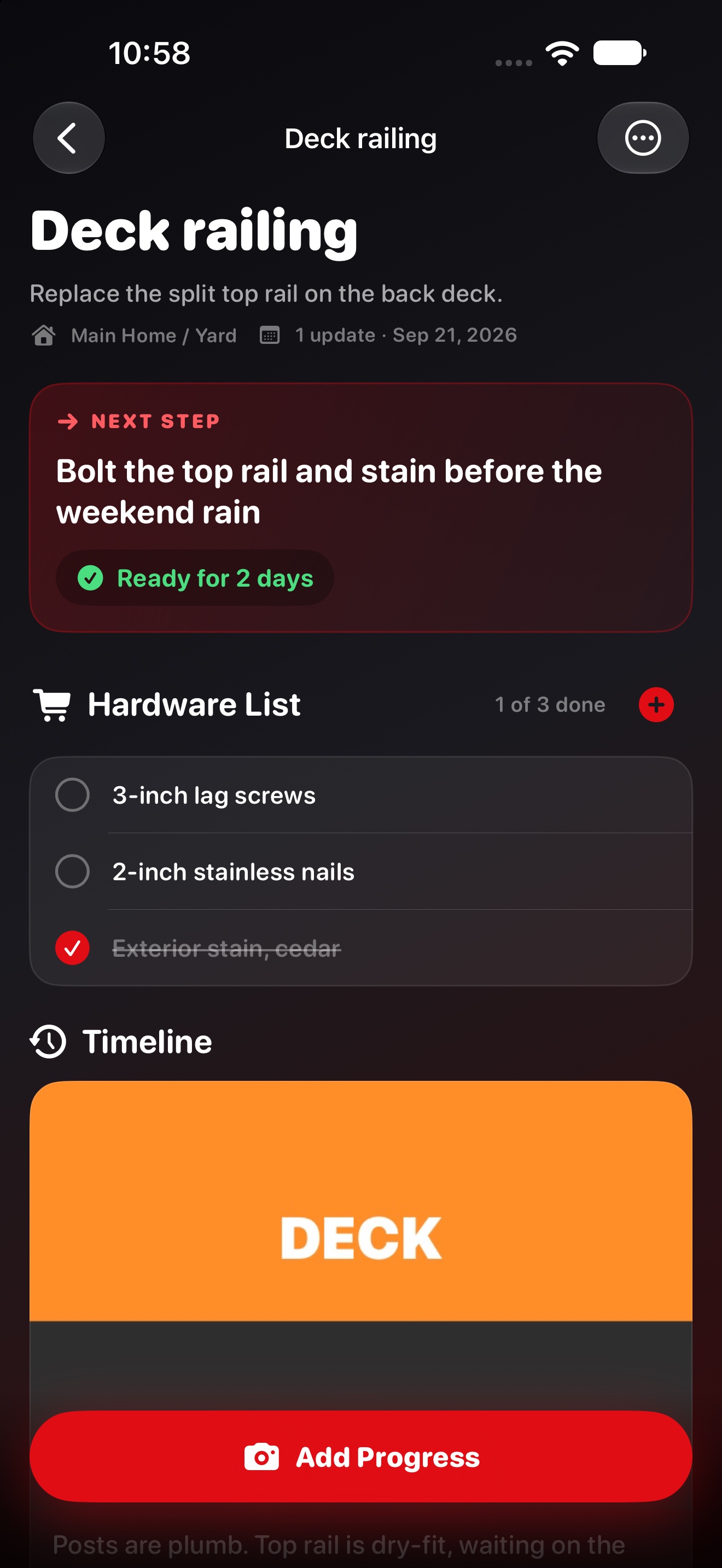This screenshot has height=1568, width=722.
Task: Open the DECK timeline photo
Action: click(361, 1201)
